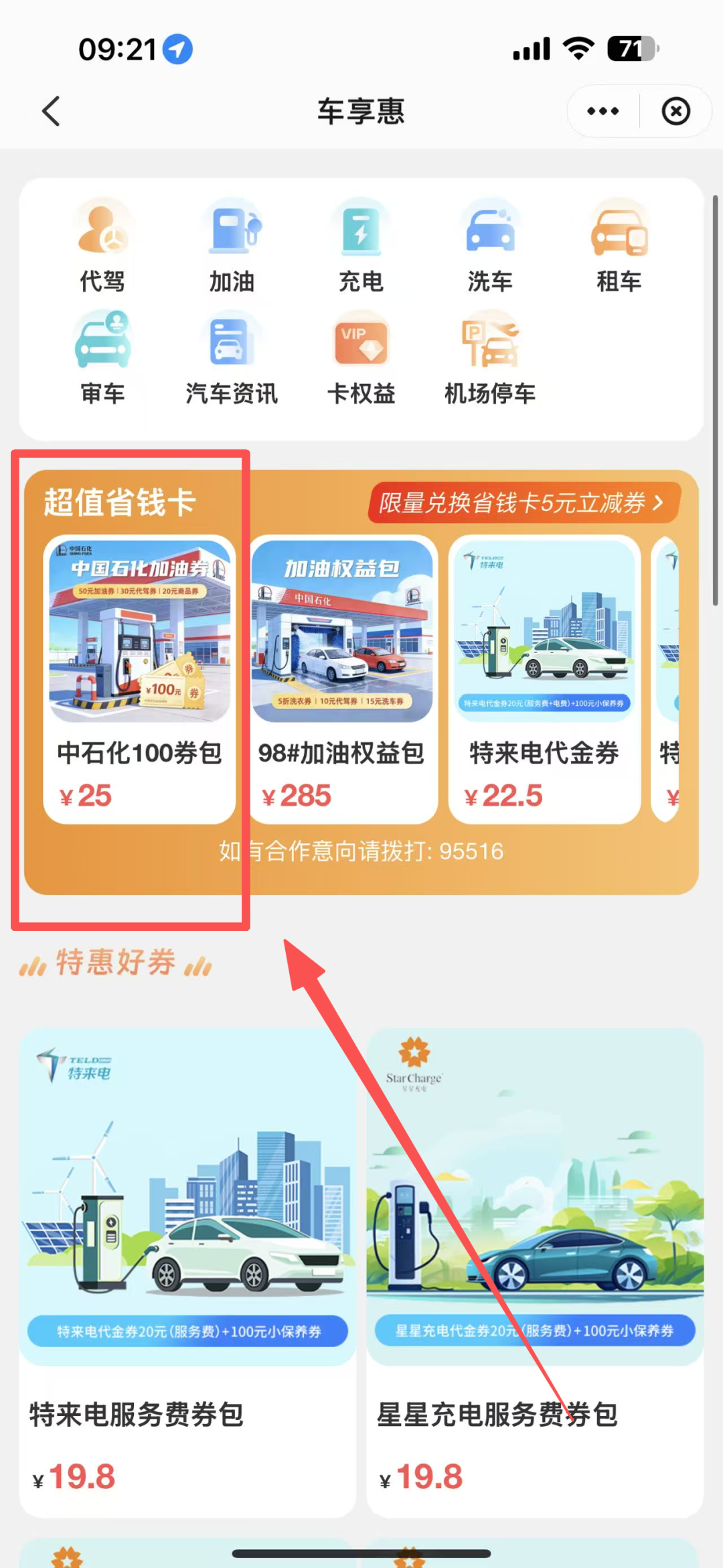This screenshot has width=723, height=1568.
Task: Go back from the 车享惠 page
Action: (x=51, y=111)
